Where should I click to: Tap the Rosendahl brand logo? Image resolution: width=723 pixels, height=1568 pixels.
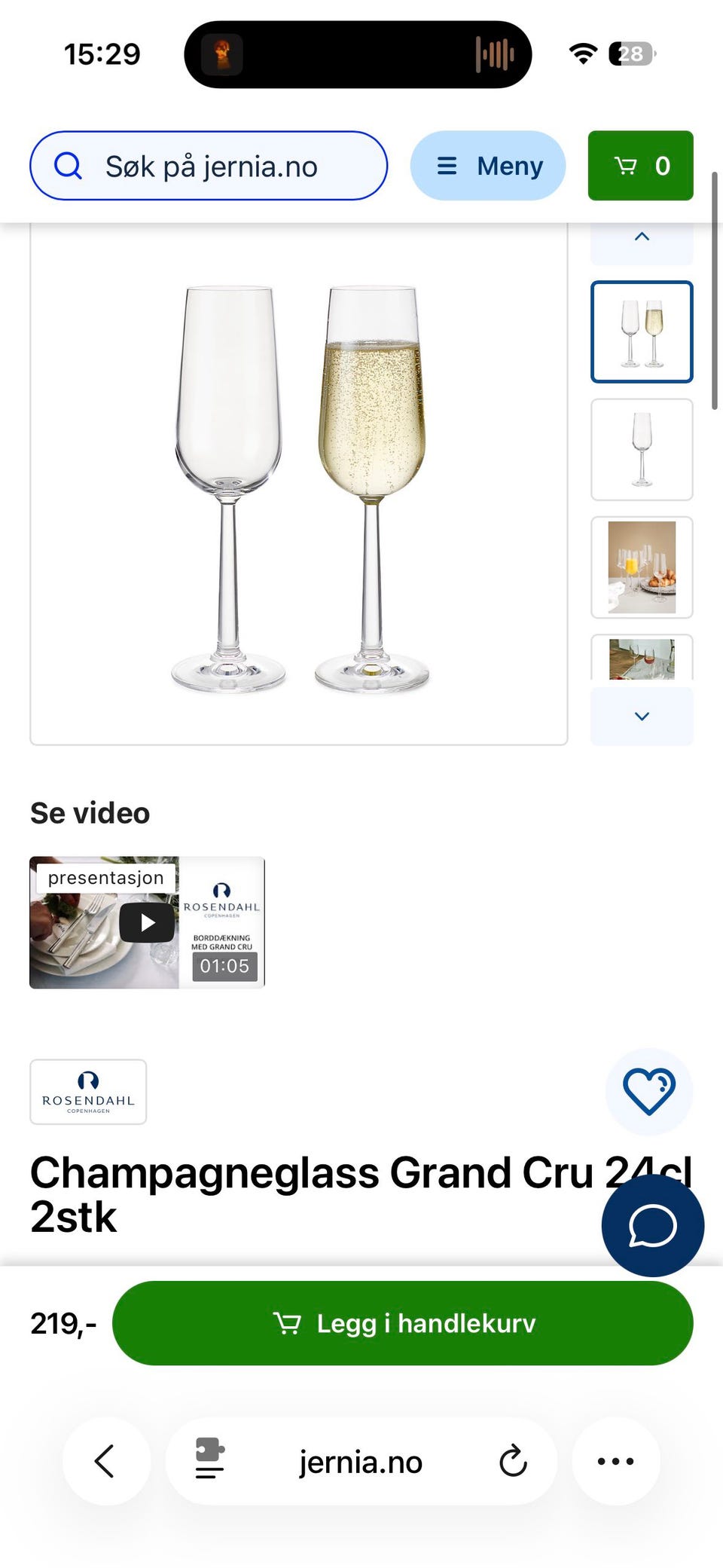pyautogui.click(x=88, y=1092)
